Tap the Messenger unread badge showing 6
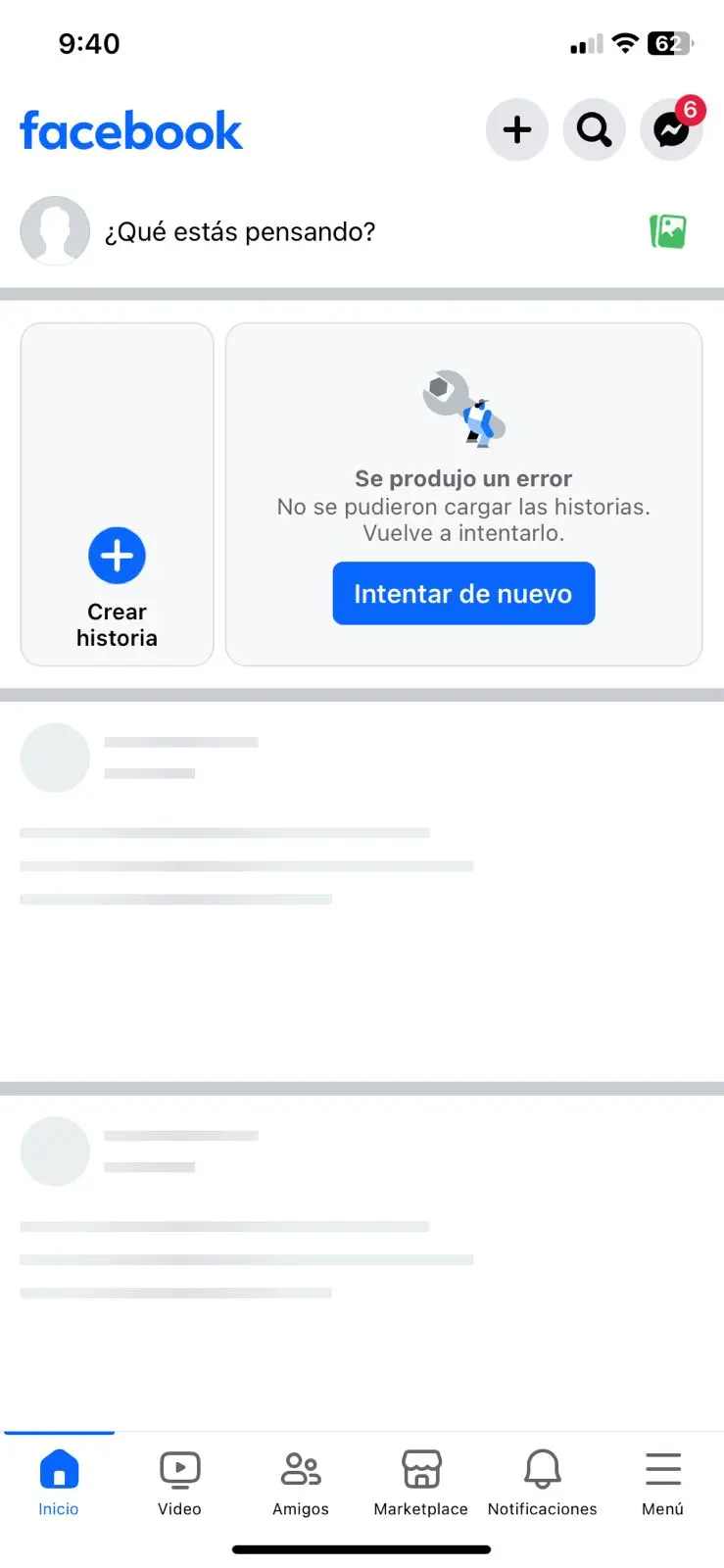The width and height of the screenshot is (724, 1568). (689, 111)
